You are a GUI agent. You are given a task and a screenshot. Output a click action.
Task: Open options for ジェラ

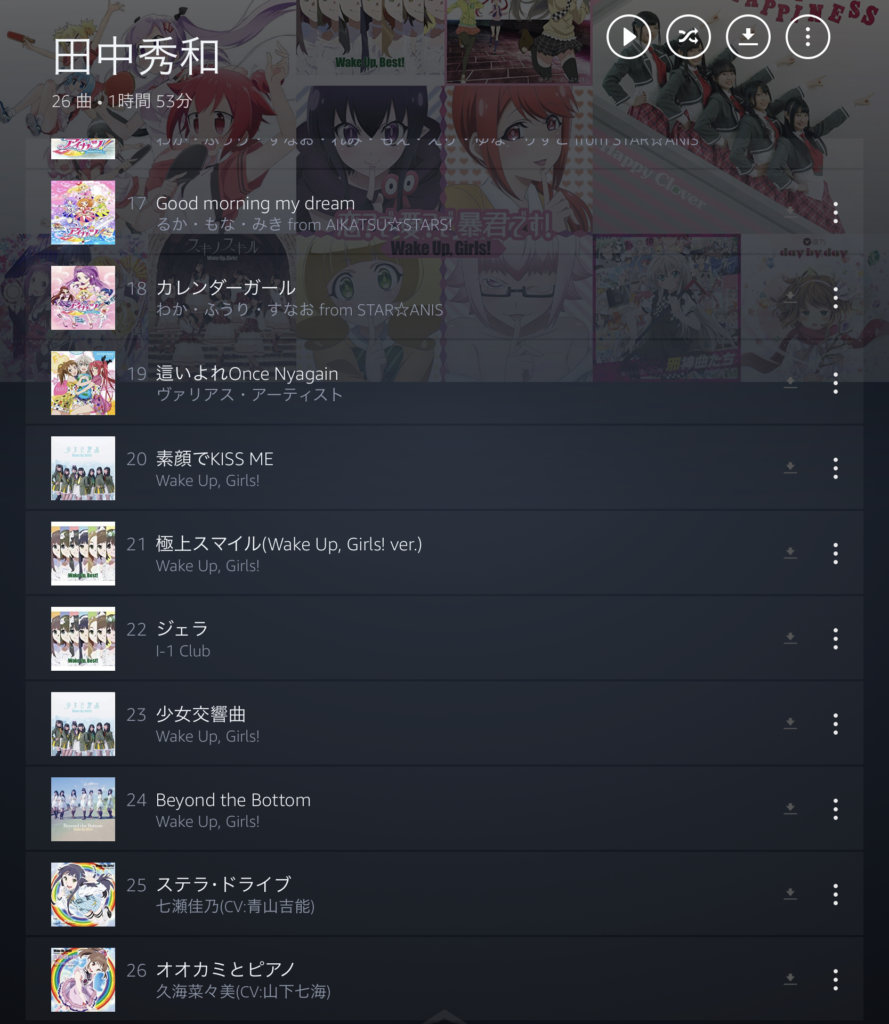835,639
